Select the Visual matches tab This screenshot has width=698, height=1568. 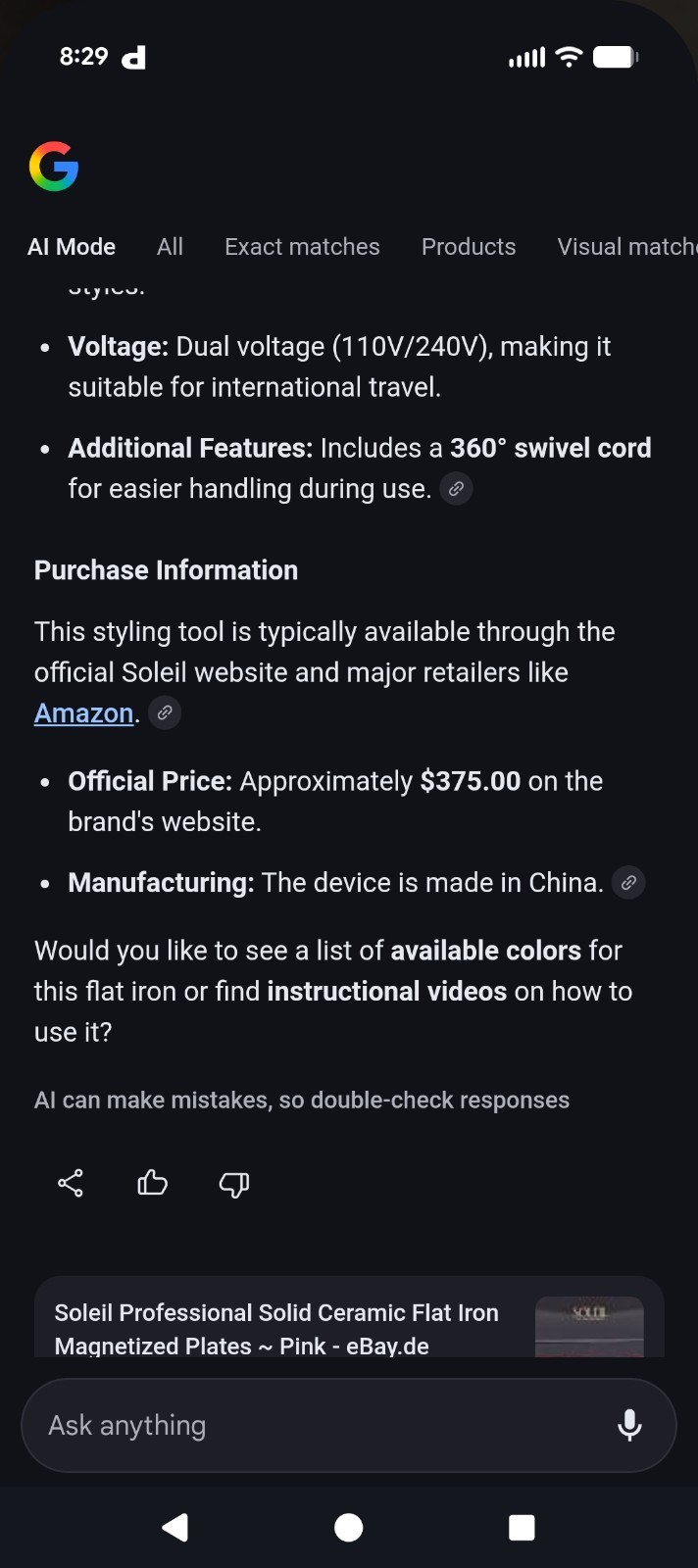pyautogui.click(x=625, y=247)
